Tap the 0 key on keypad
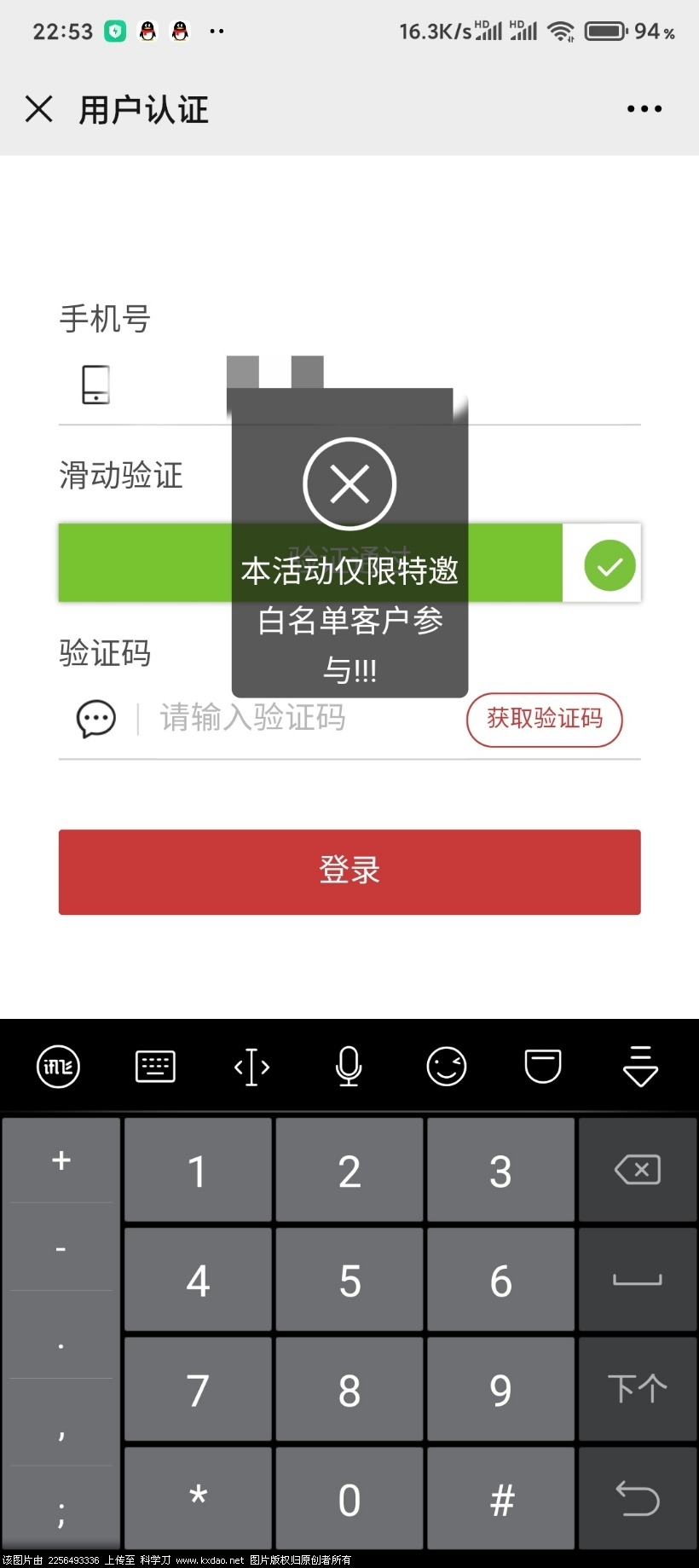The height and width of the screenshot is (1568, 699). 349,1499
